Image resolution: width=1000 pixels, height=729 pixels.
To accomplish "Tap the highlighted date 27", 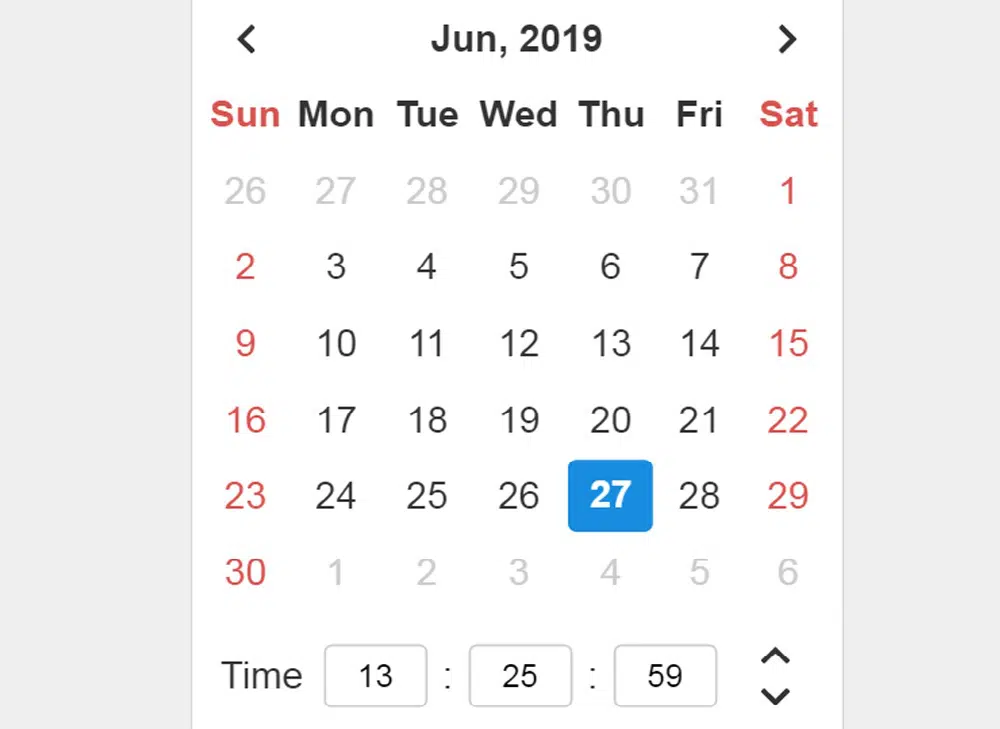I will click(x=610, y=496).
